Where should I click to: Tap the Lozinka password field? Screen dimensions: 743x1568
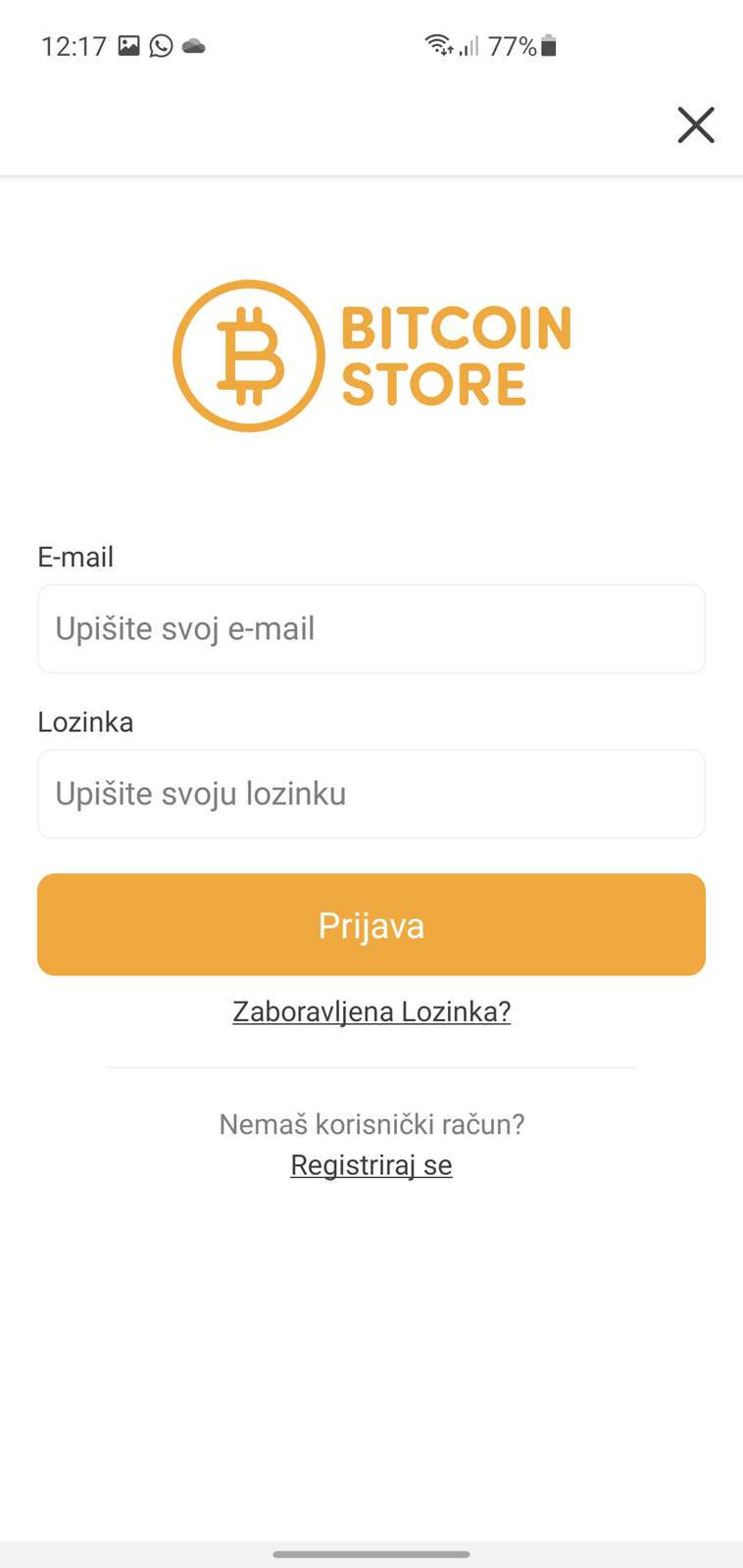click(371, 794)
